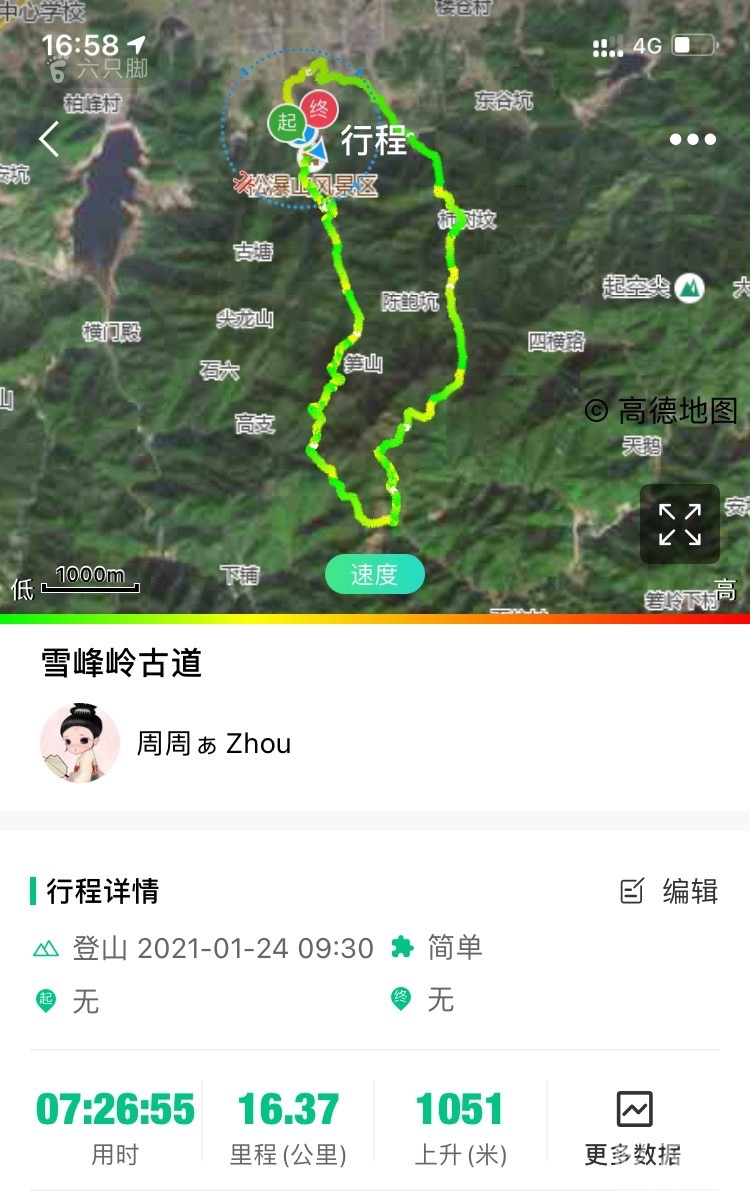
Task: Expand the map to fullscreen
Action: click(680, 524)
